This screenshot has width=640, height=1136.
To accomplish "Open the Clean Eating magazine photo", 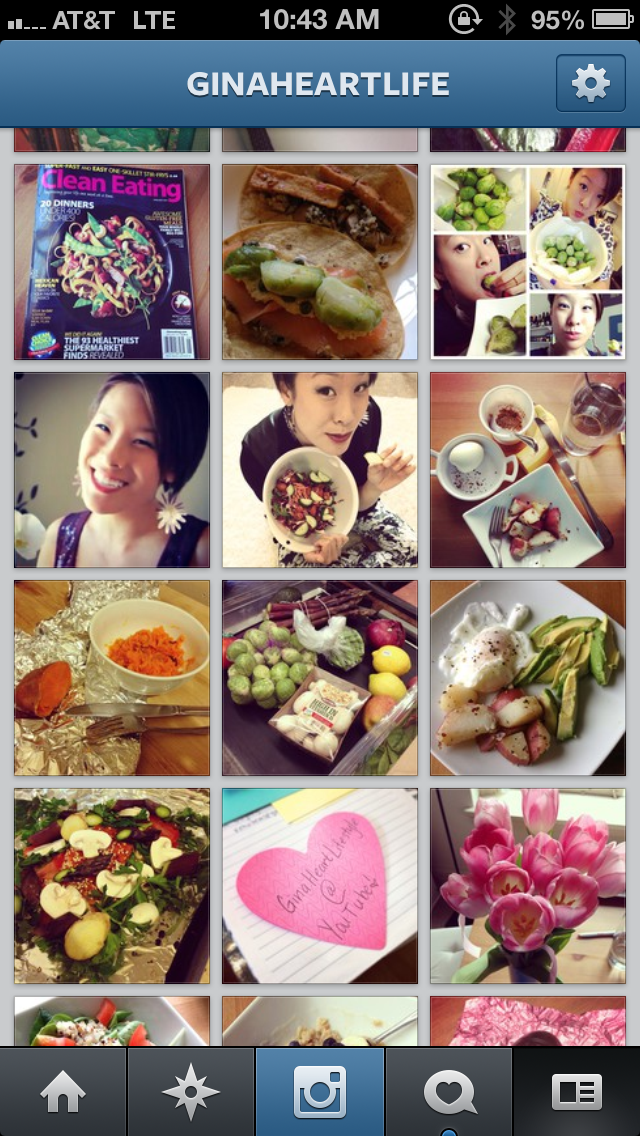I will pyautogui.click(x=112, y=262).
